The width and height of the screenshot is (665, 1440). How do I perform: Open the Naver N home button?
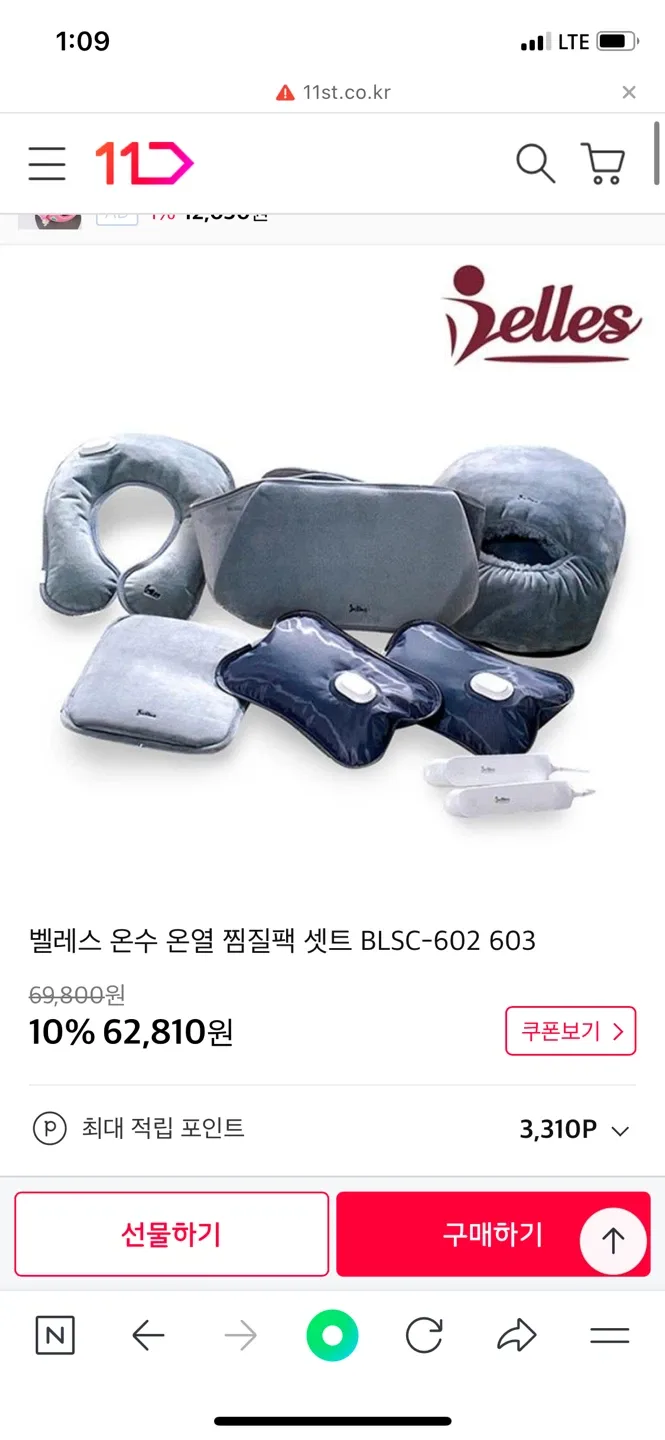[x=55, y=1335]
